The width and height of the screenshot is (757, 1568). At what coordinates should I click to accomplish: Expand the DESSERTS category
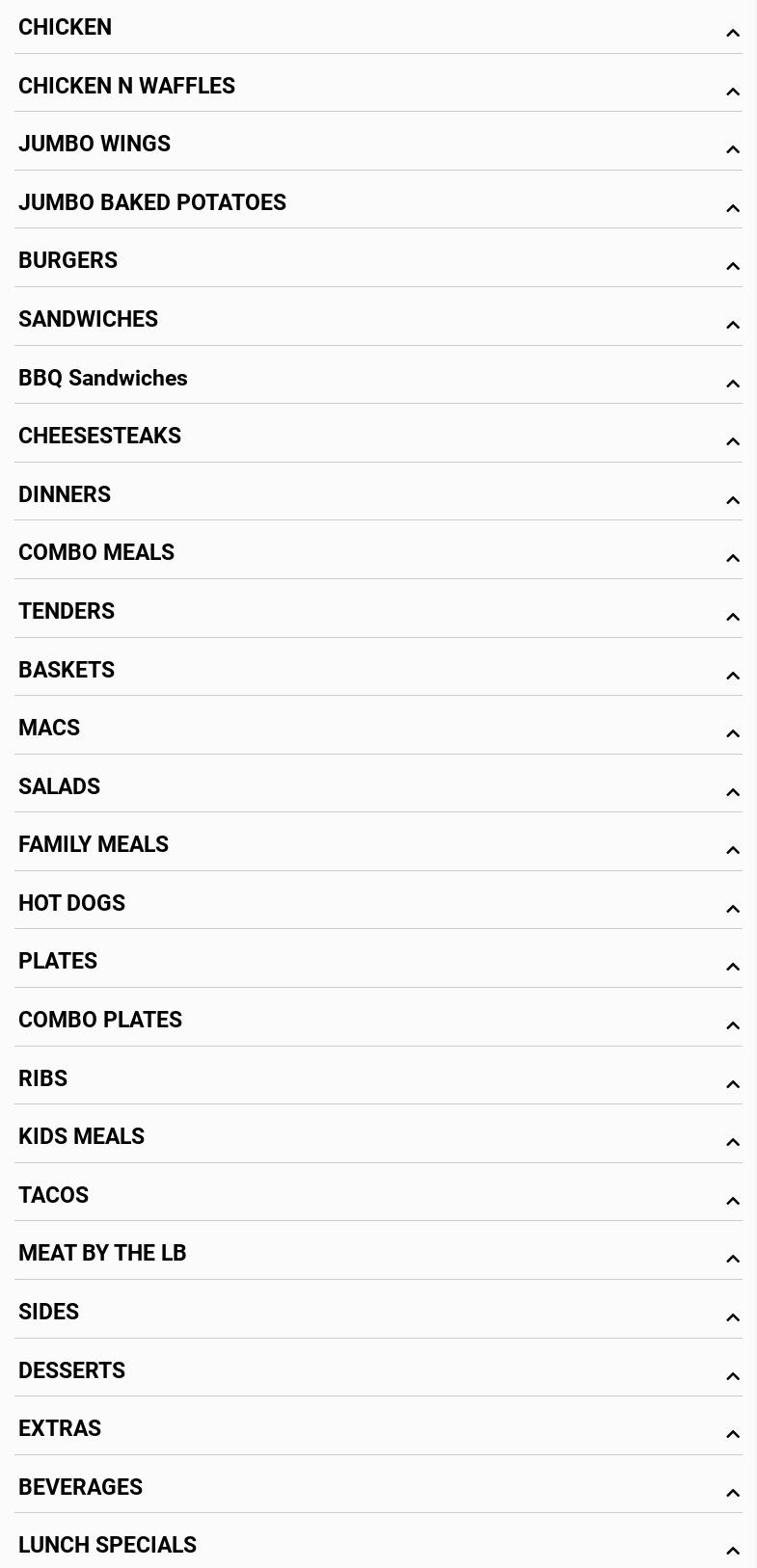(377, 1371)
